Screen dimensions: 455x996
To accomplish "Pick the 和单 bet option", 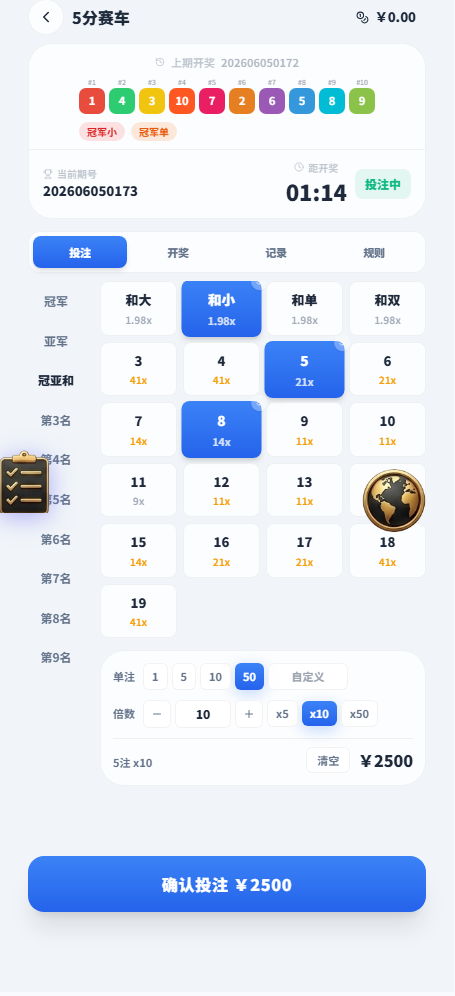I will [x=304, y=309].
